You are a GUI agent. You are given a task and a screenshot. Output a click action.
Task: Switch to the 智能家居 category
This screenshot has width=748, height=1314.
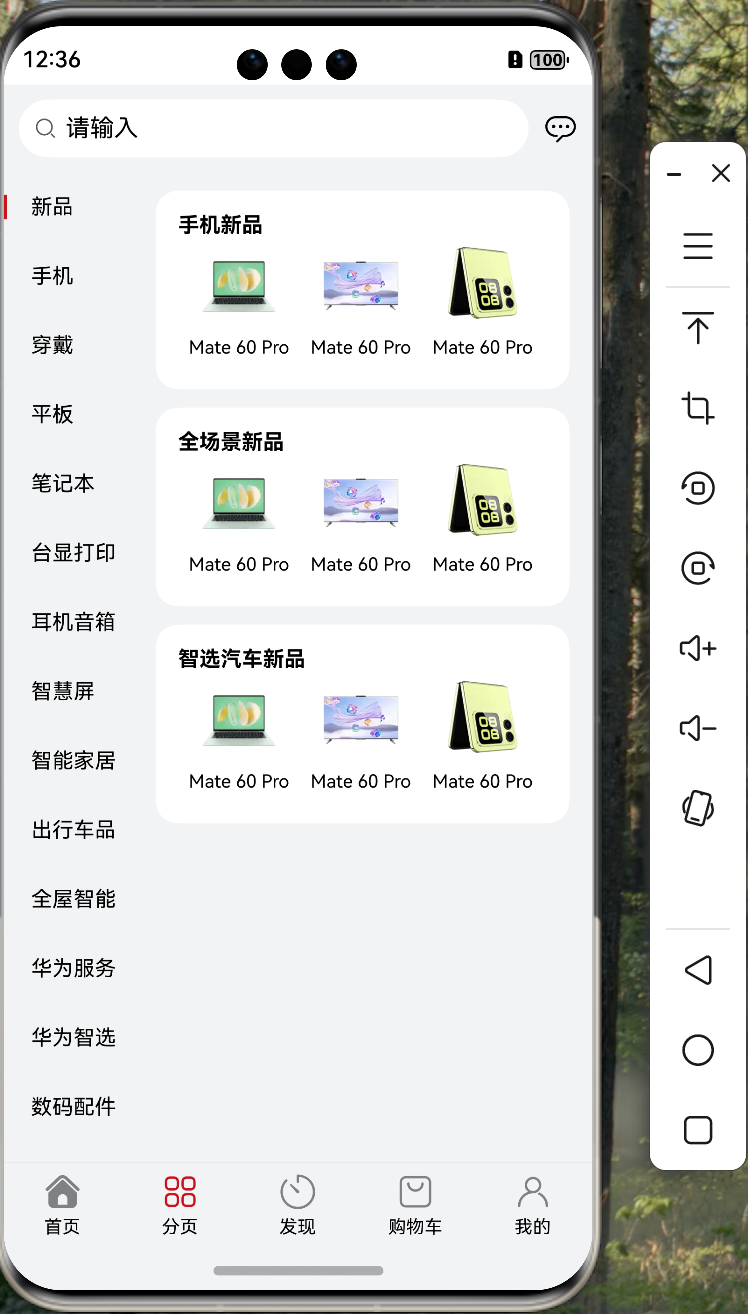(73, 760)
